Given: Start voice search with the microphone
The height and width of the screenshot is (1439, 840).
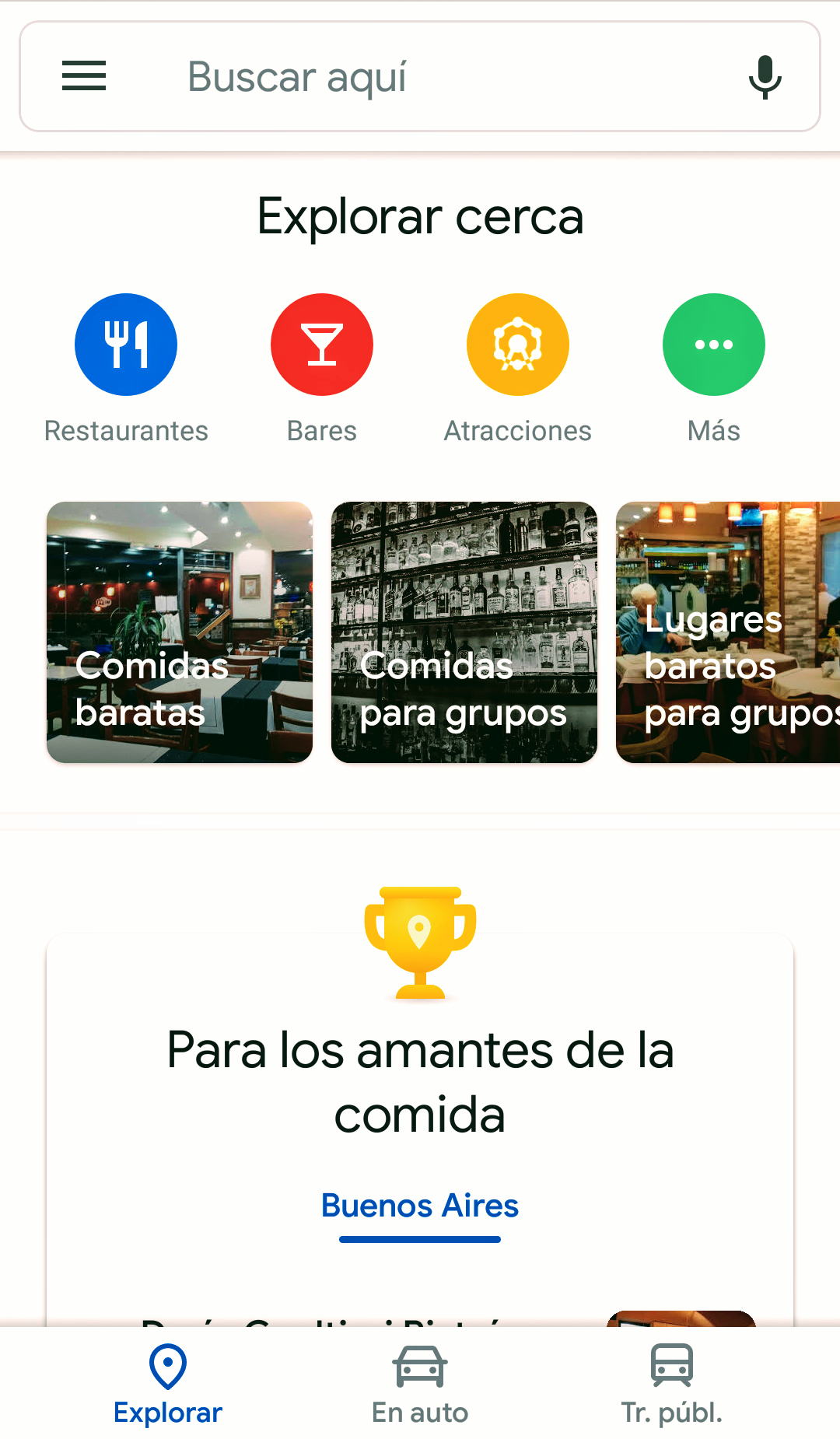Looking at the screenshot, I should pos(765,77).
